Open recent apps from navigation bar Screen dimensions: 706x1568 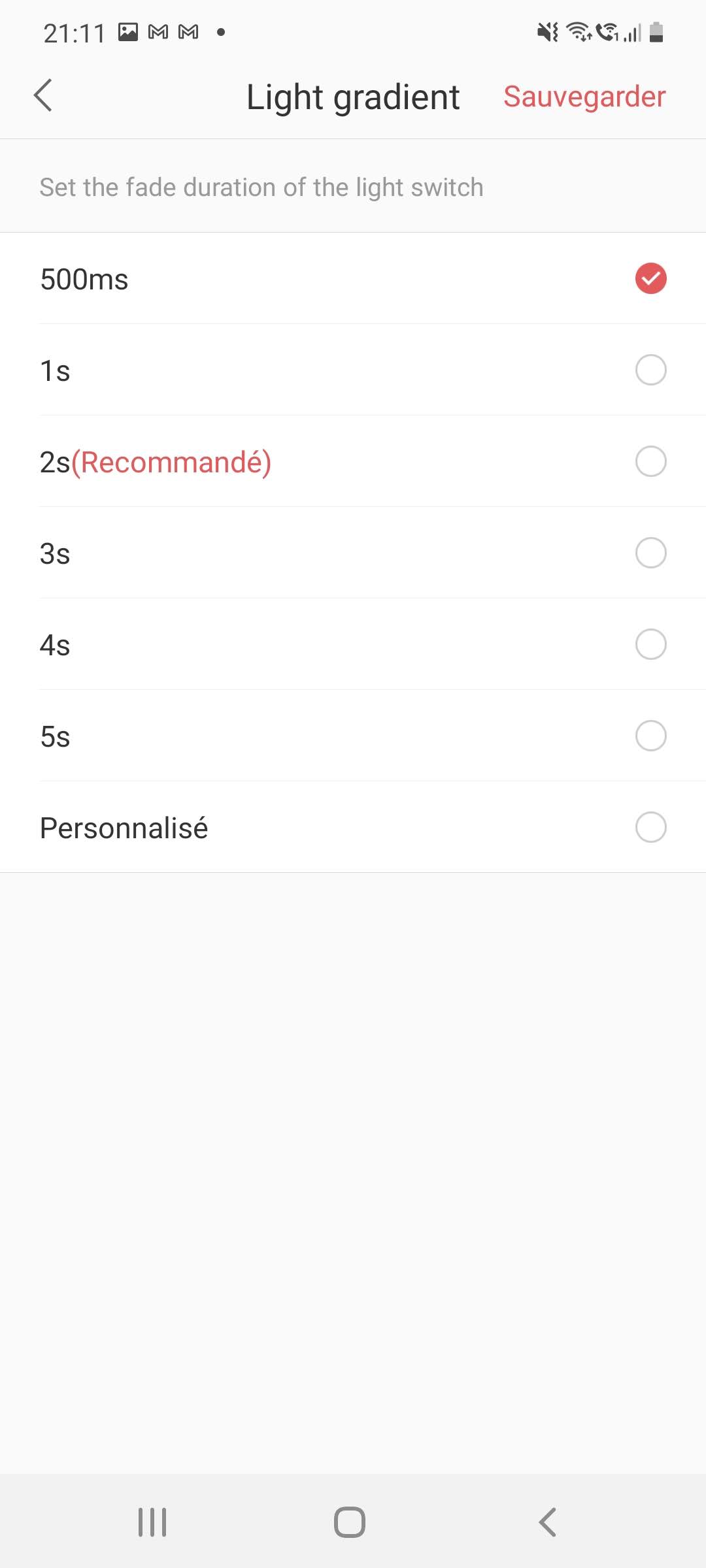152,1522
